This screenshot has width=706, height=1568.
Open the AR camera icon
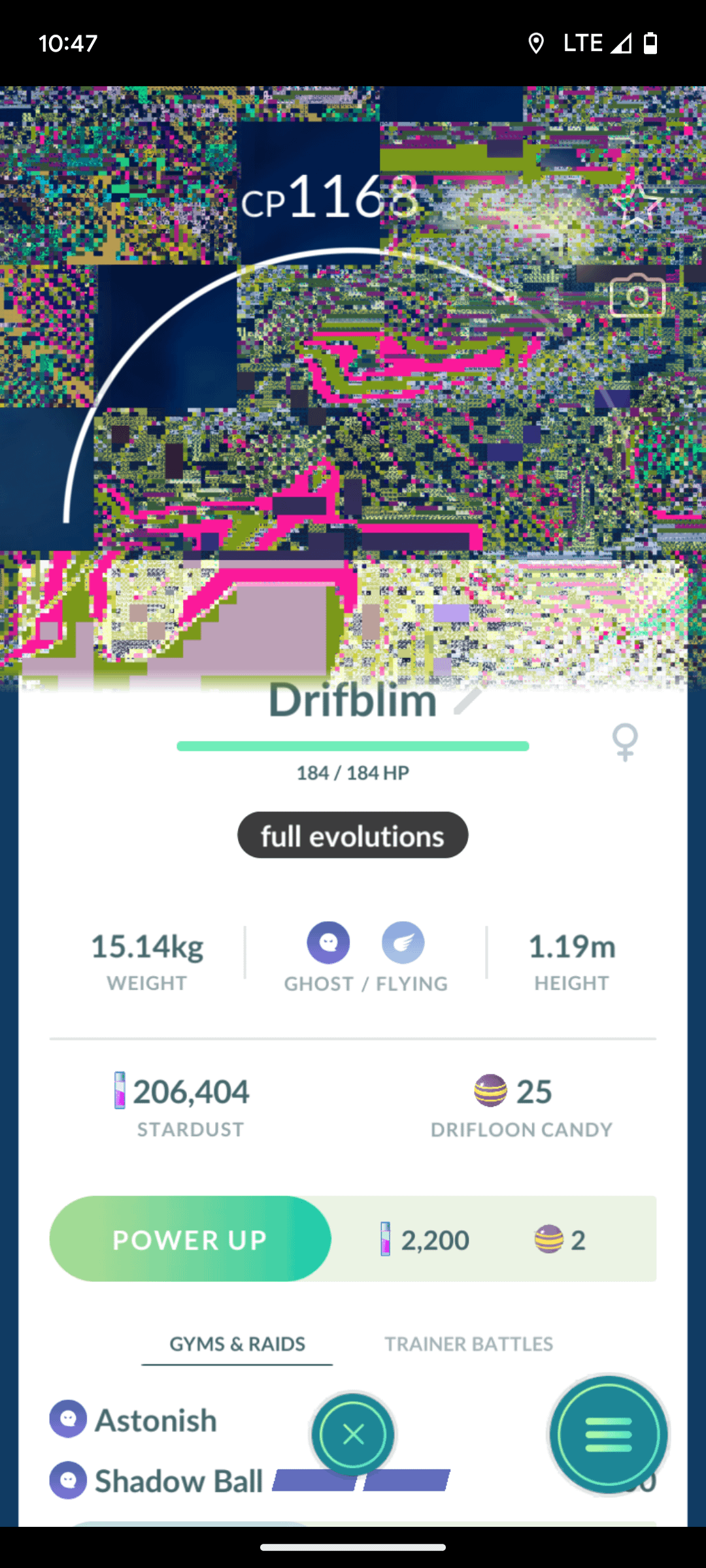[x=637, y=297]
